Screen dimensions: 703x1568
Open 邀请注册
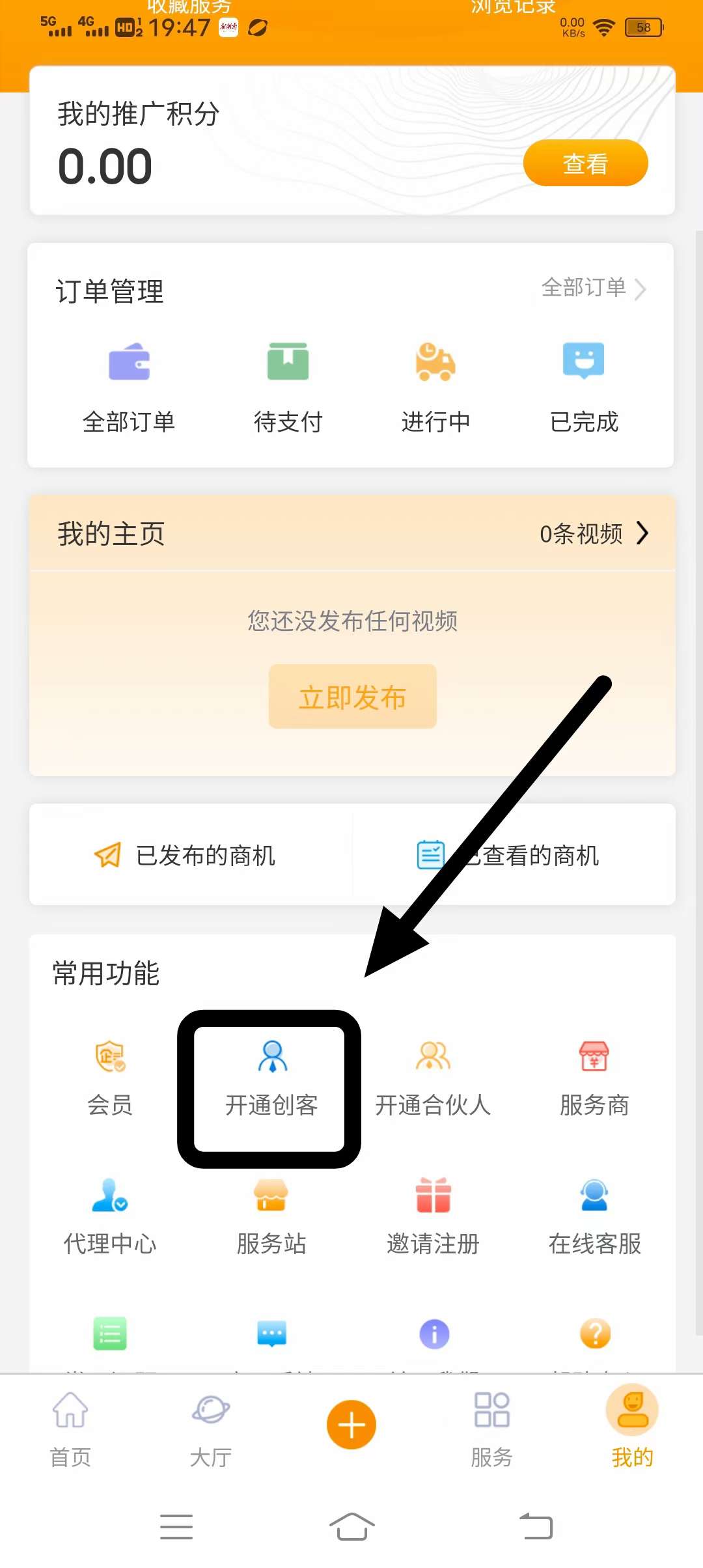433,1218
